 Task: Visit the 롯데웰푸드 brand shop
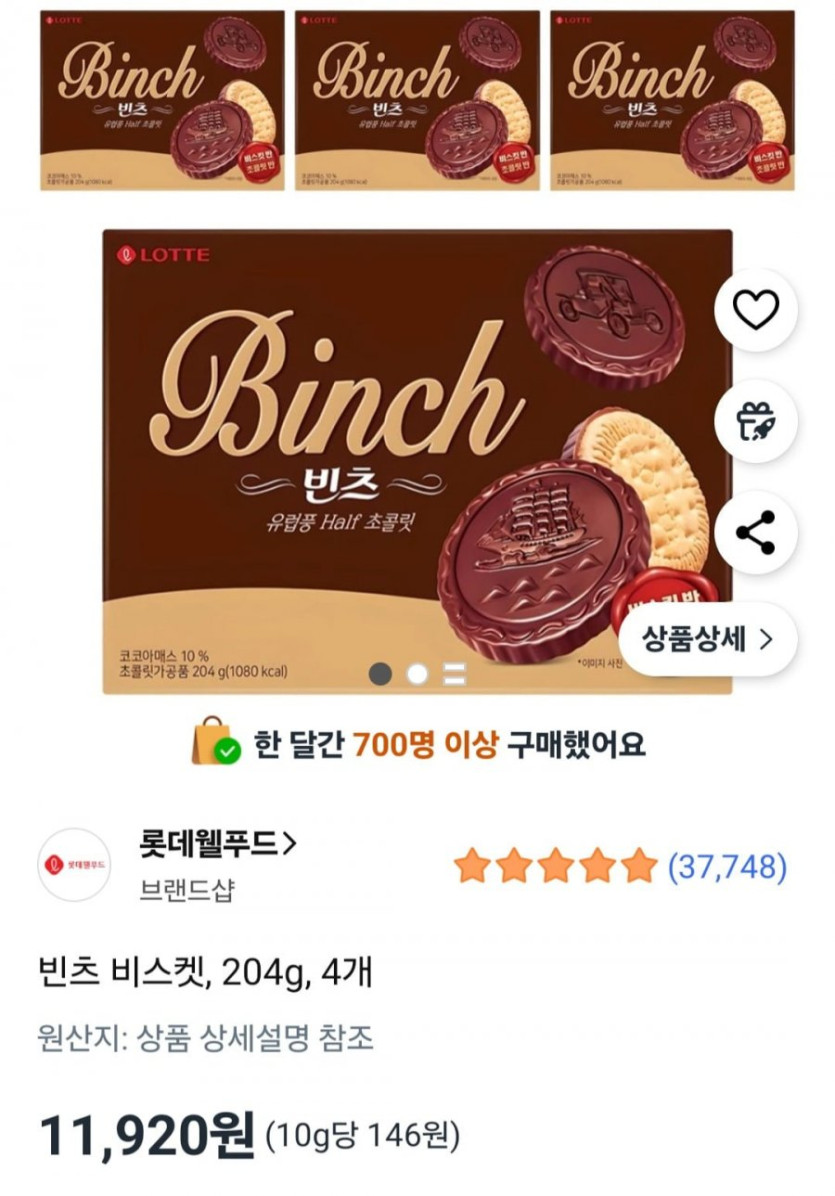pos(218,844)
